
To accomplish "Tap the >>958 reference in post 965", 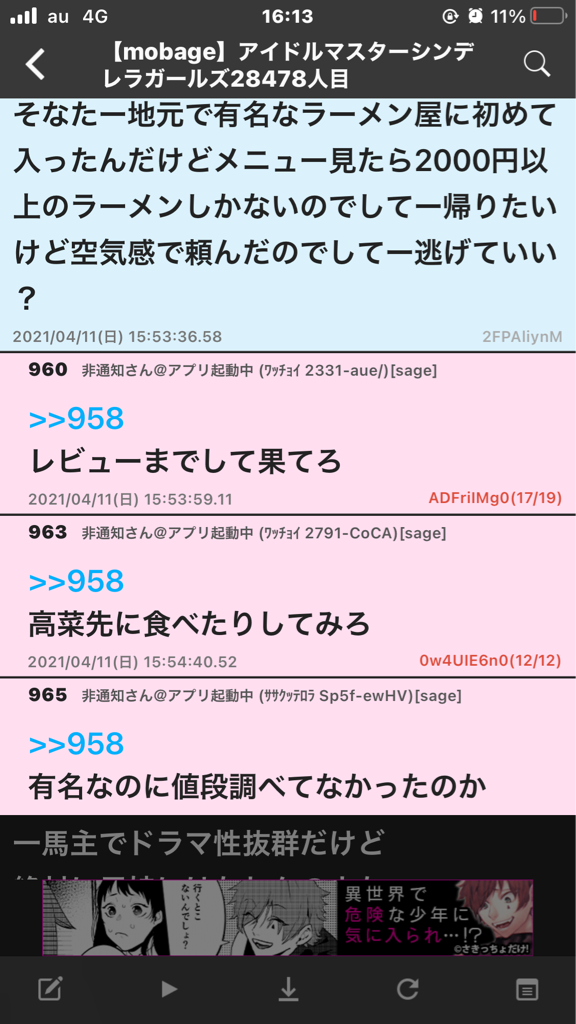I will (x=76, y=744).
